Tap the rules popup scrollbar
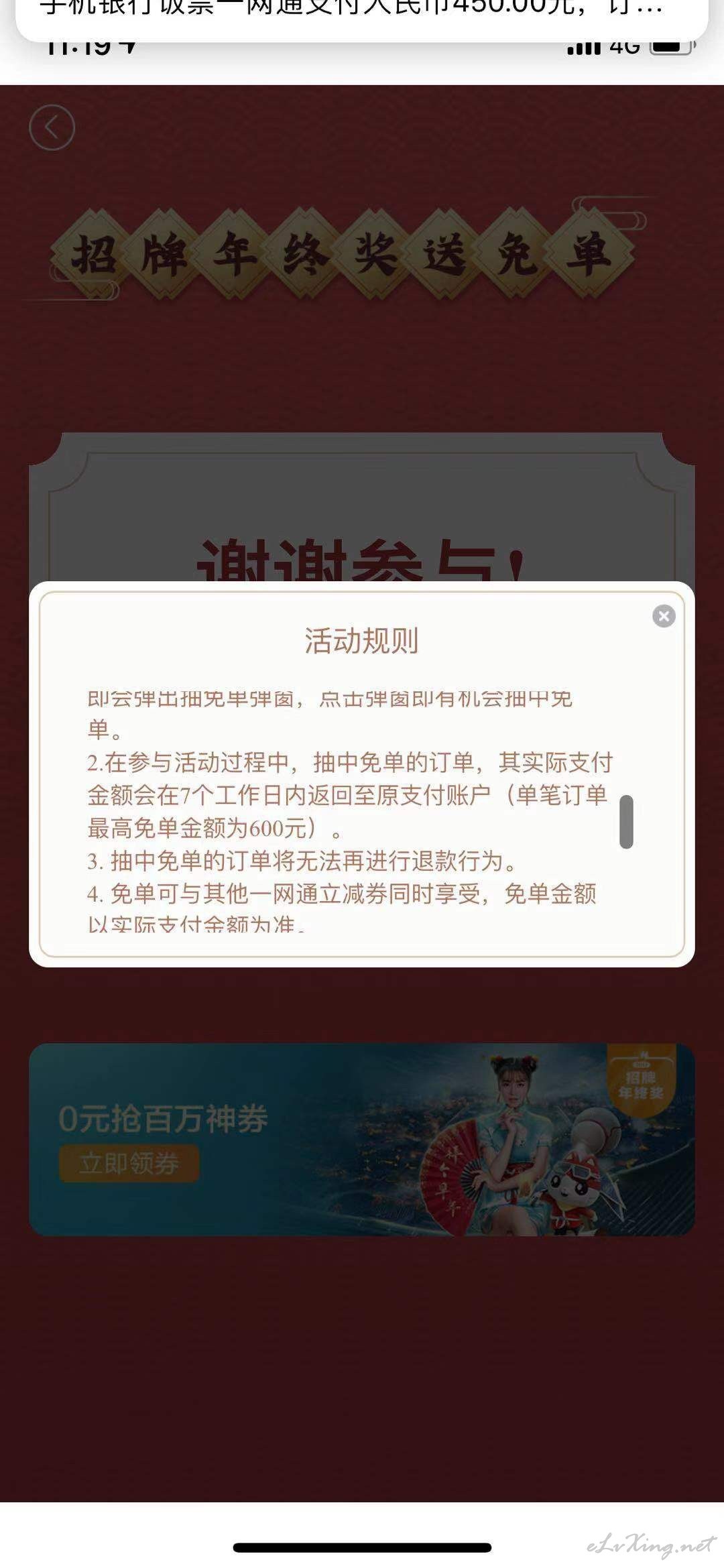Screen dimensions: 724x1568 click(x=626, y=822)
